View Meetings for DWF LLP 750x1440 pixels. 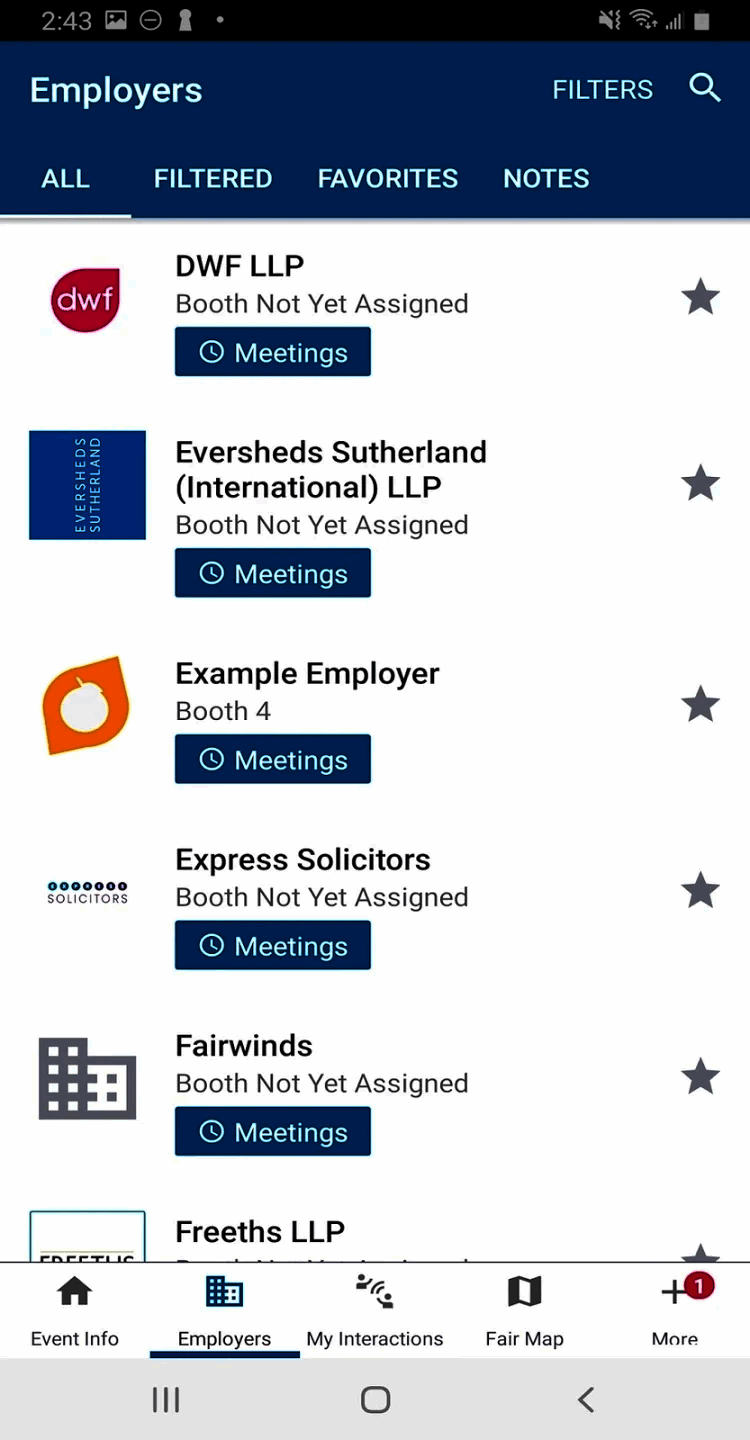tap(273, 352)
